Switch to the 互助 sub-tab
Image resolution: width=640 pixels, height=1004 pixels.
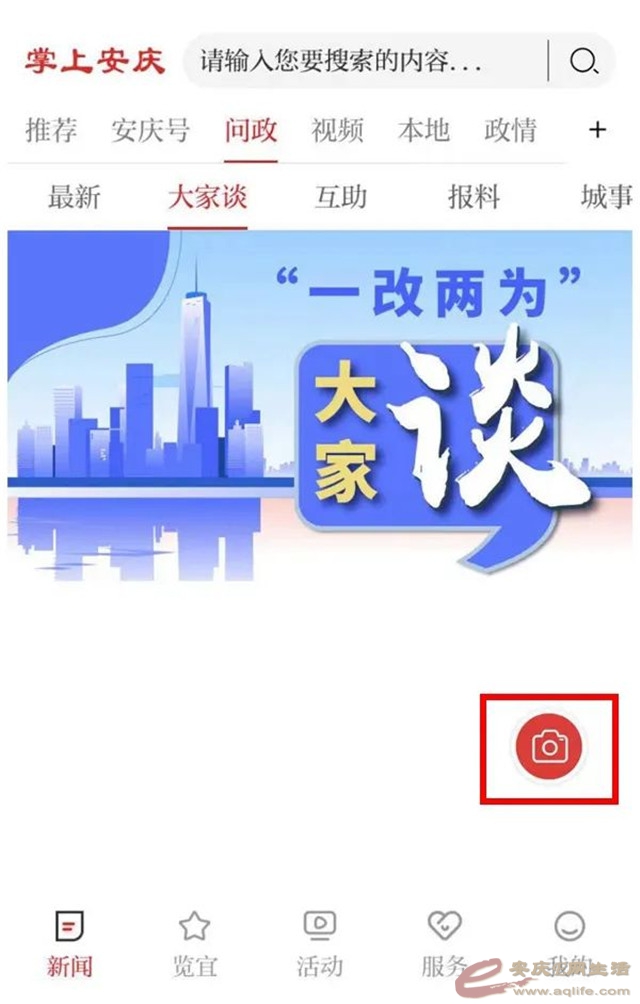341,197
